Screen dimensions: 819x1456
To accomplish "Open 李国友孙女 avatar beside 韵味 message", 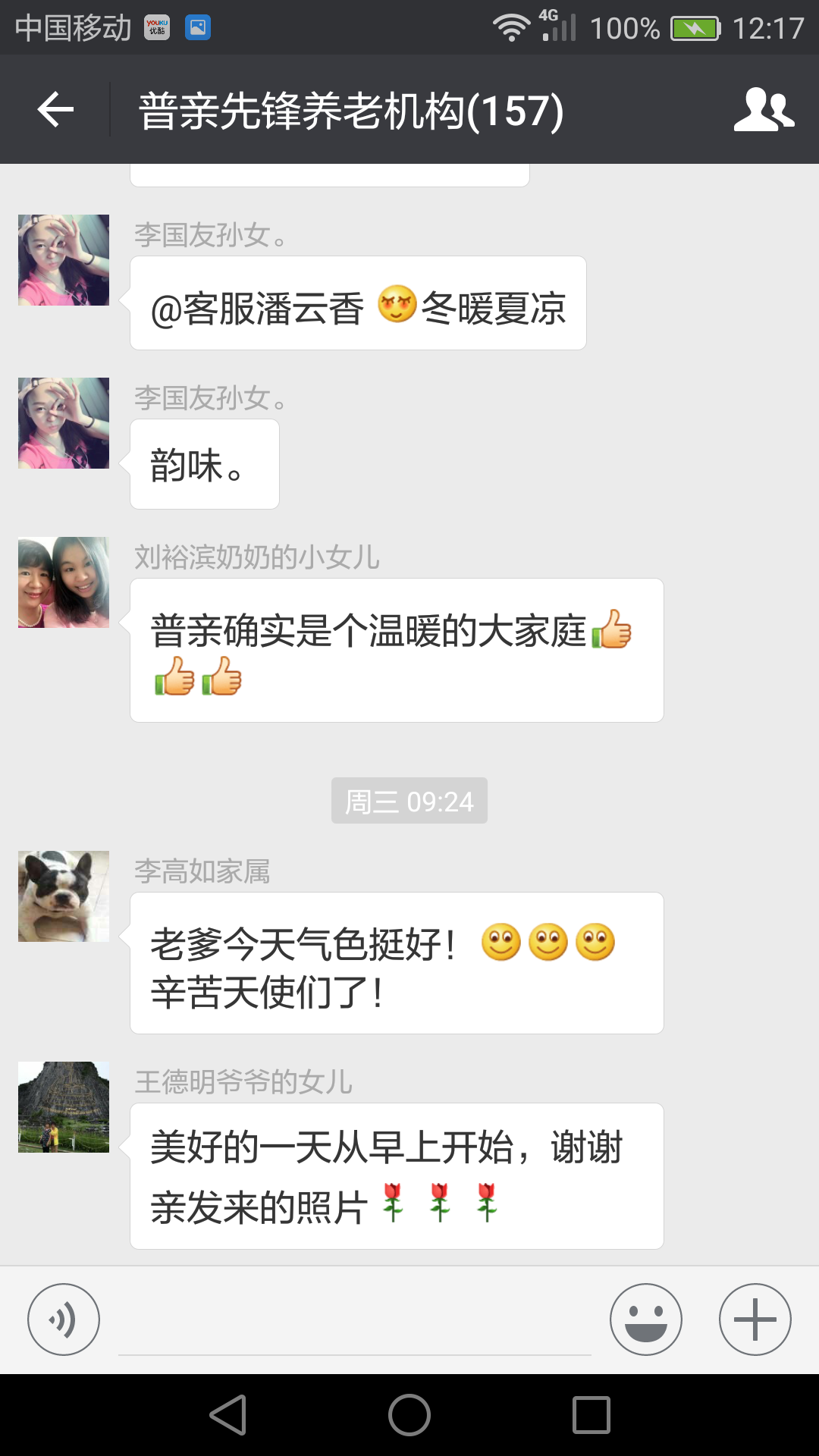I will (64, 423).
